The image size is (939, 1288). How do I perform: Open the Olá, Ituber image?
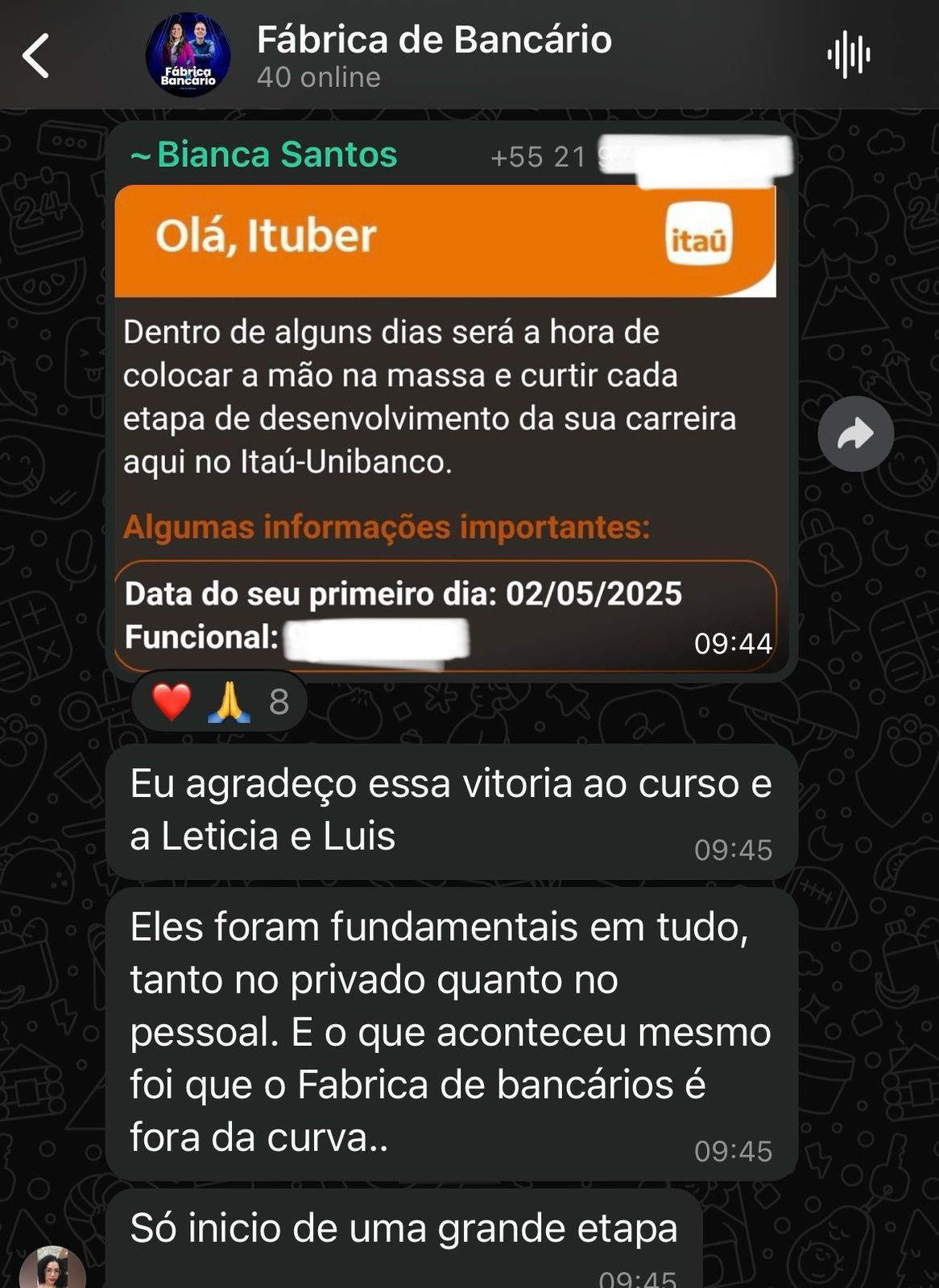[445, 427]
